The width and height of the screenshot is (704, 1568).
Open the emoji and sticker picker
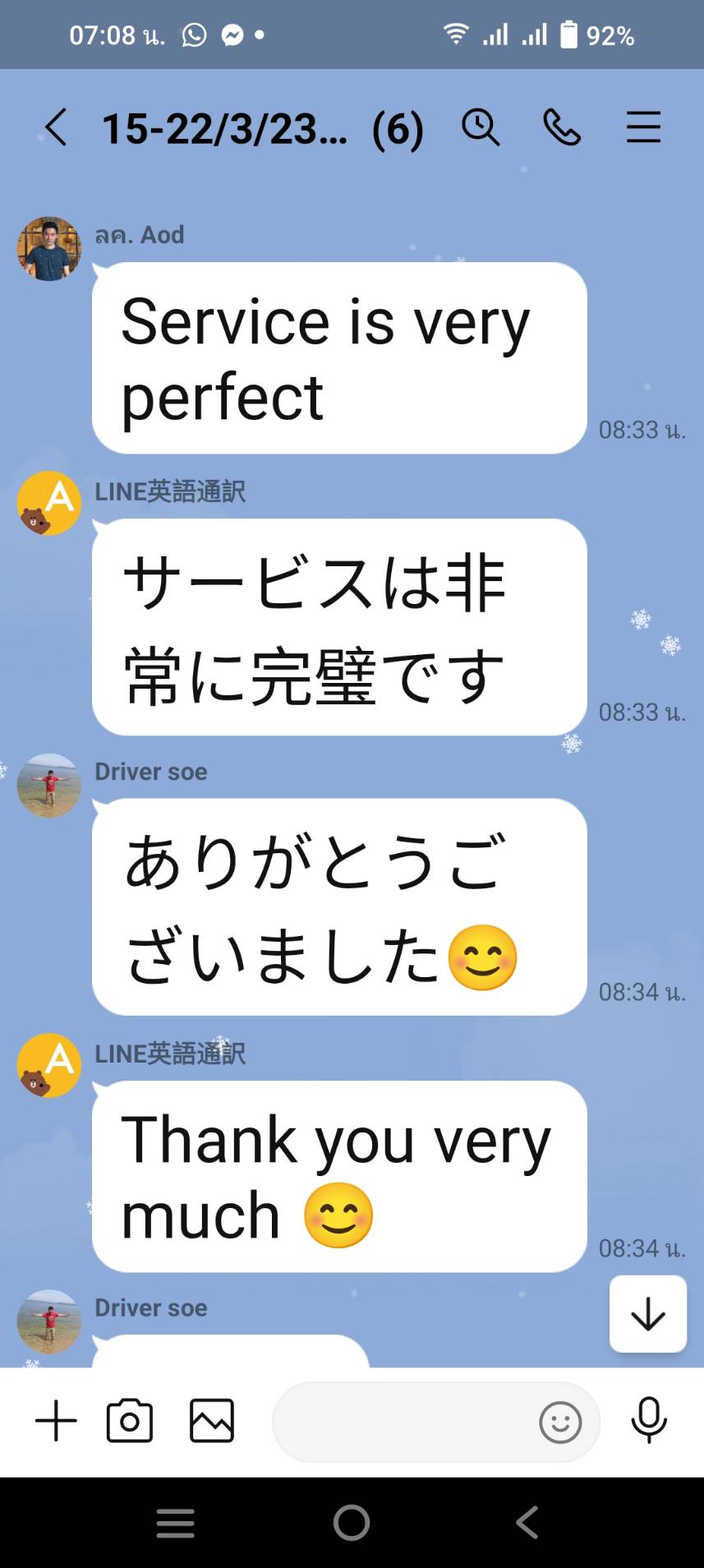560,1422
